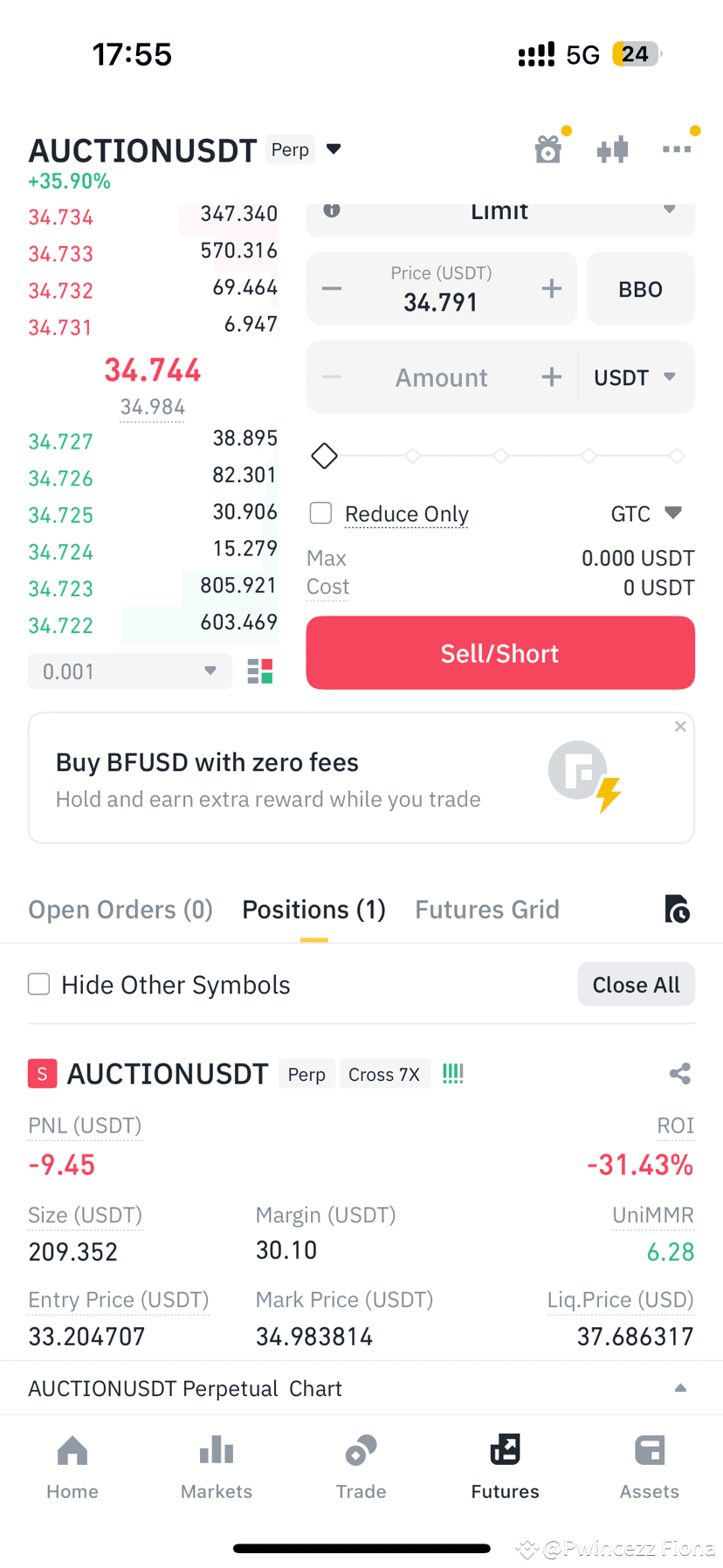Open the three-dot overflow menu
This screenshot has width=723, height=1568.
pyautogui.click(x=677, y=149)
